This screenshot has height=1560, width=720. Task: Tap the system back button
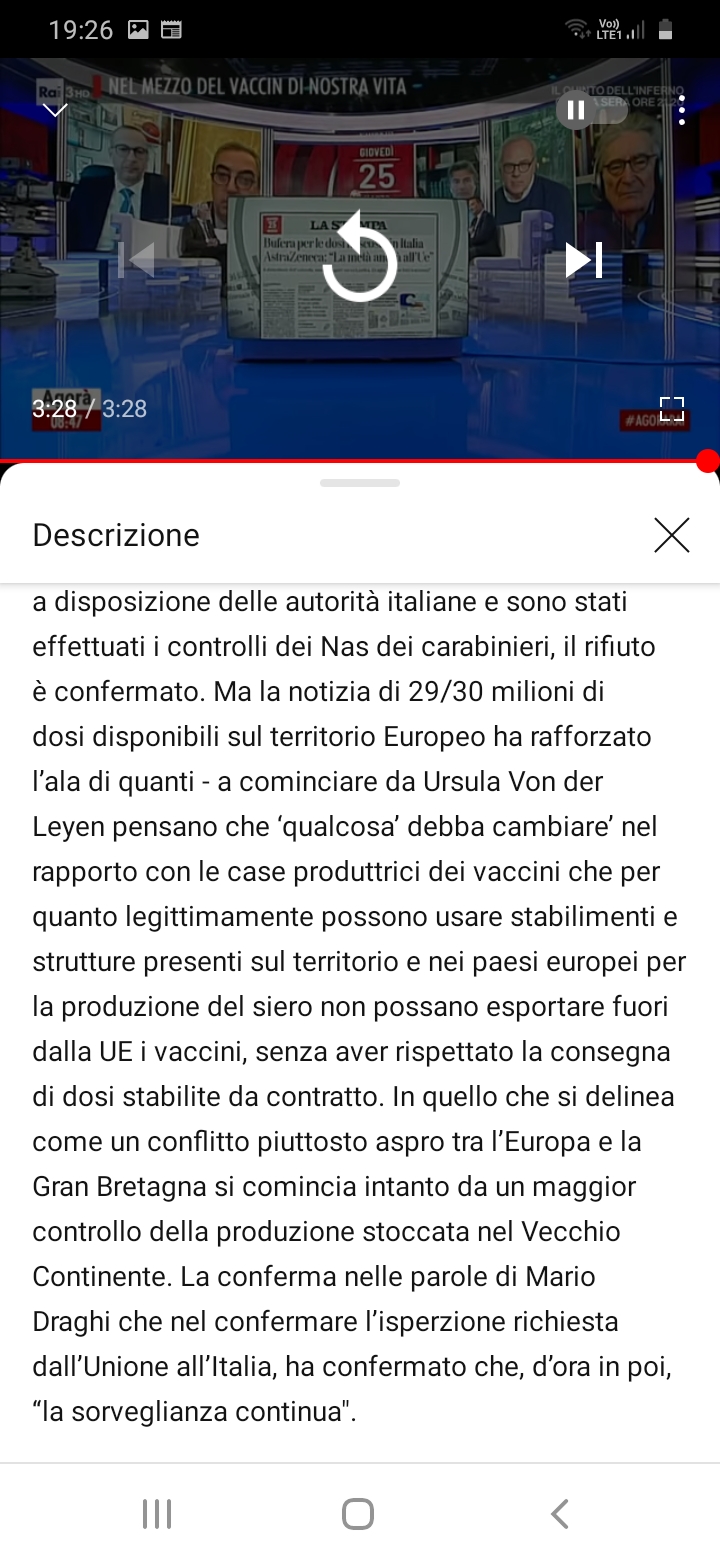[x=560, y=1514]
